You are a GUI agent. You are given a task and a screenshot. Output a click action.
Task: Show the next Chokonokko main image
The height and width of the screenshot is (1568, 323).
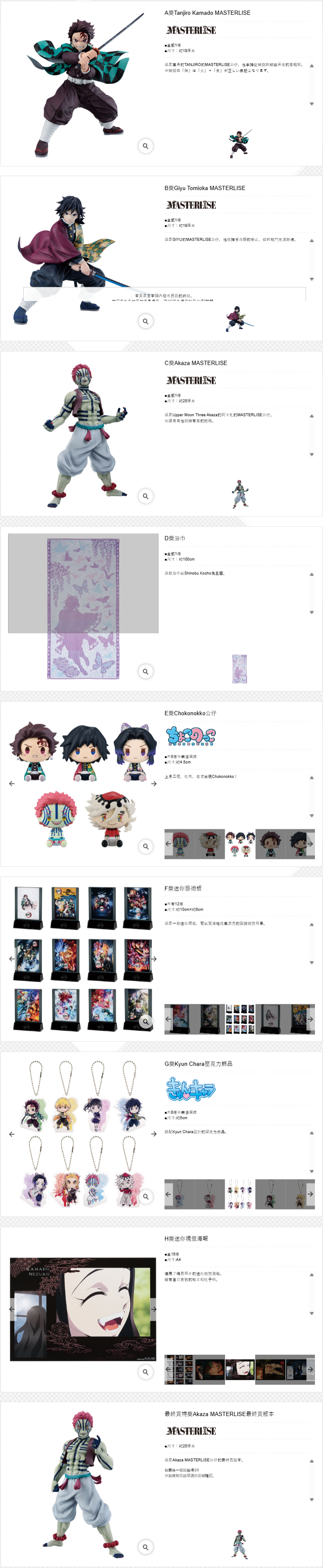pyautogui.click(x=153, y=784)
